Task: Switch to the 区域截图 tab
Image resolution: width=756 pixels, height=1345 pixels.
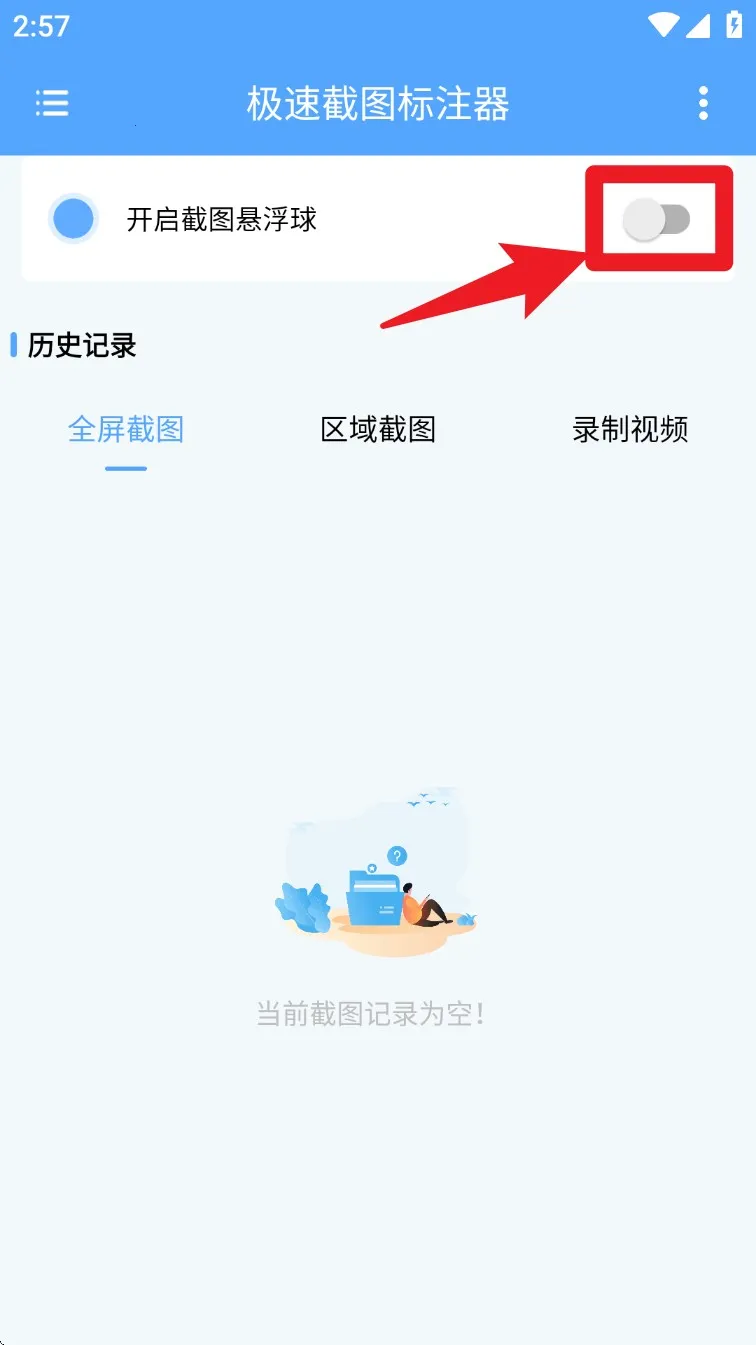Action: 377,430
